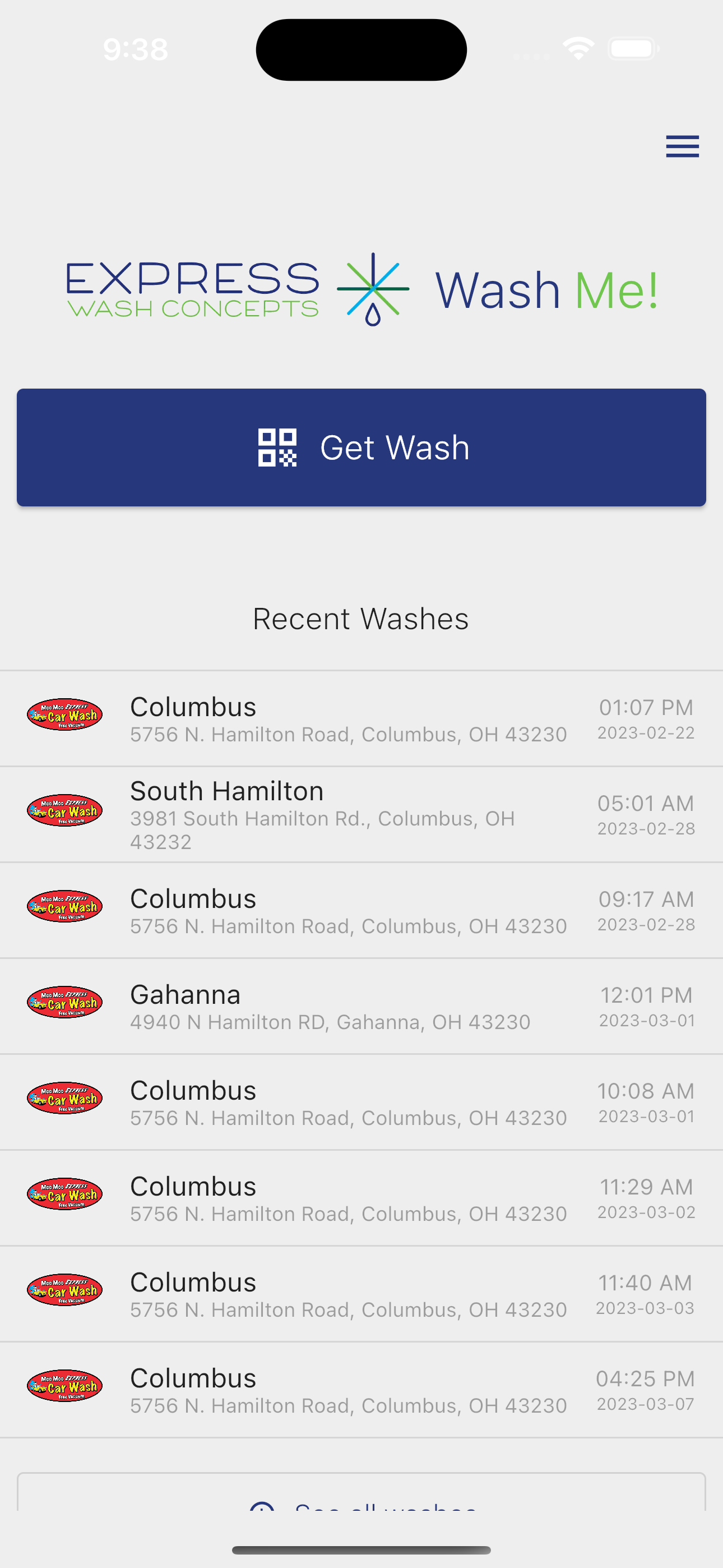This screenshot has height=1568, width=723.
Task: View the Columbus wash from 2023-03-07
Action: pyautogui.click(x=361, y=1390)
